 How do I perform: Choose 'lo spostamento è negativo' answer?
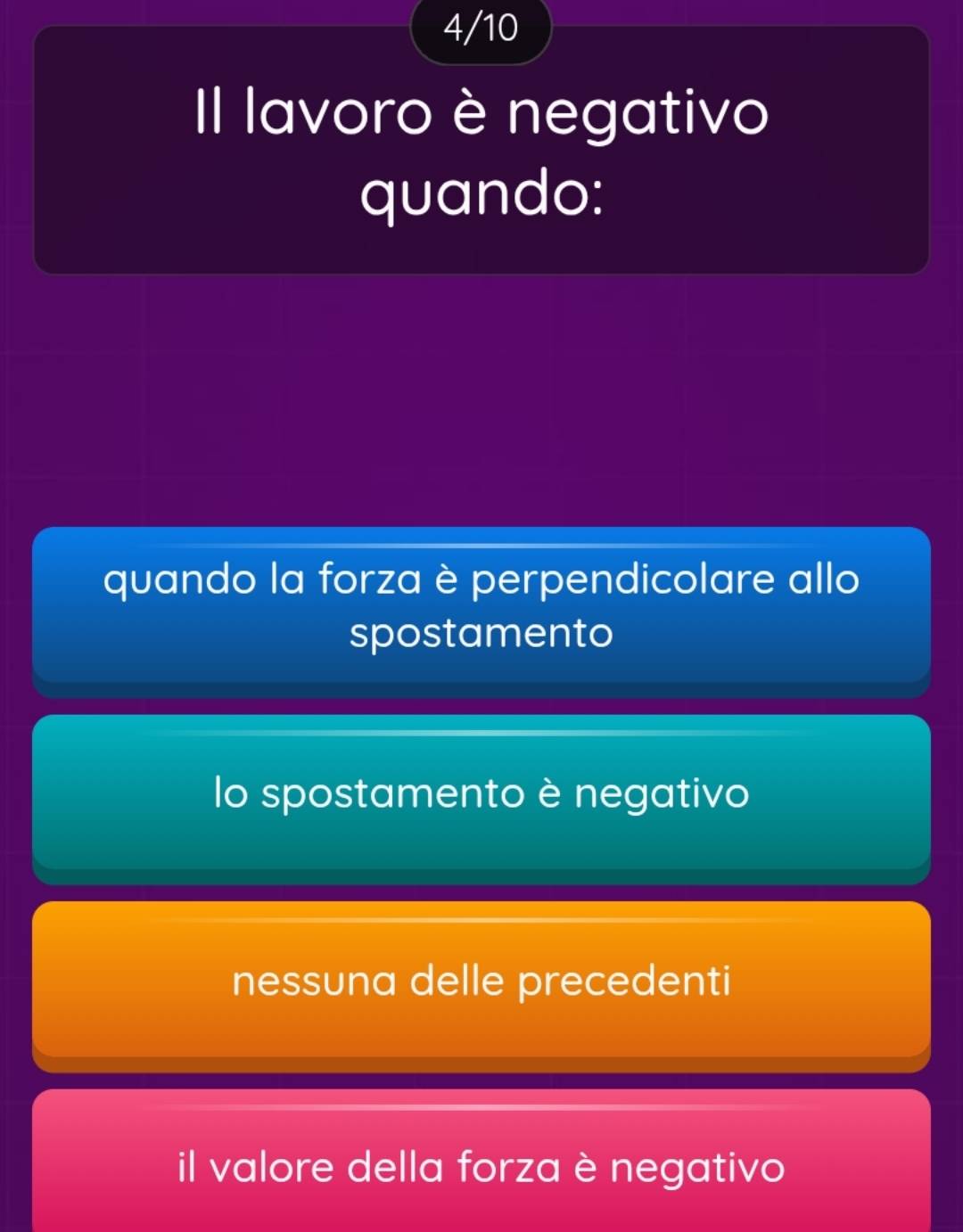click(x=481, y=794)
